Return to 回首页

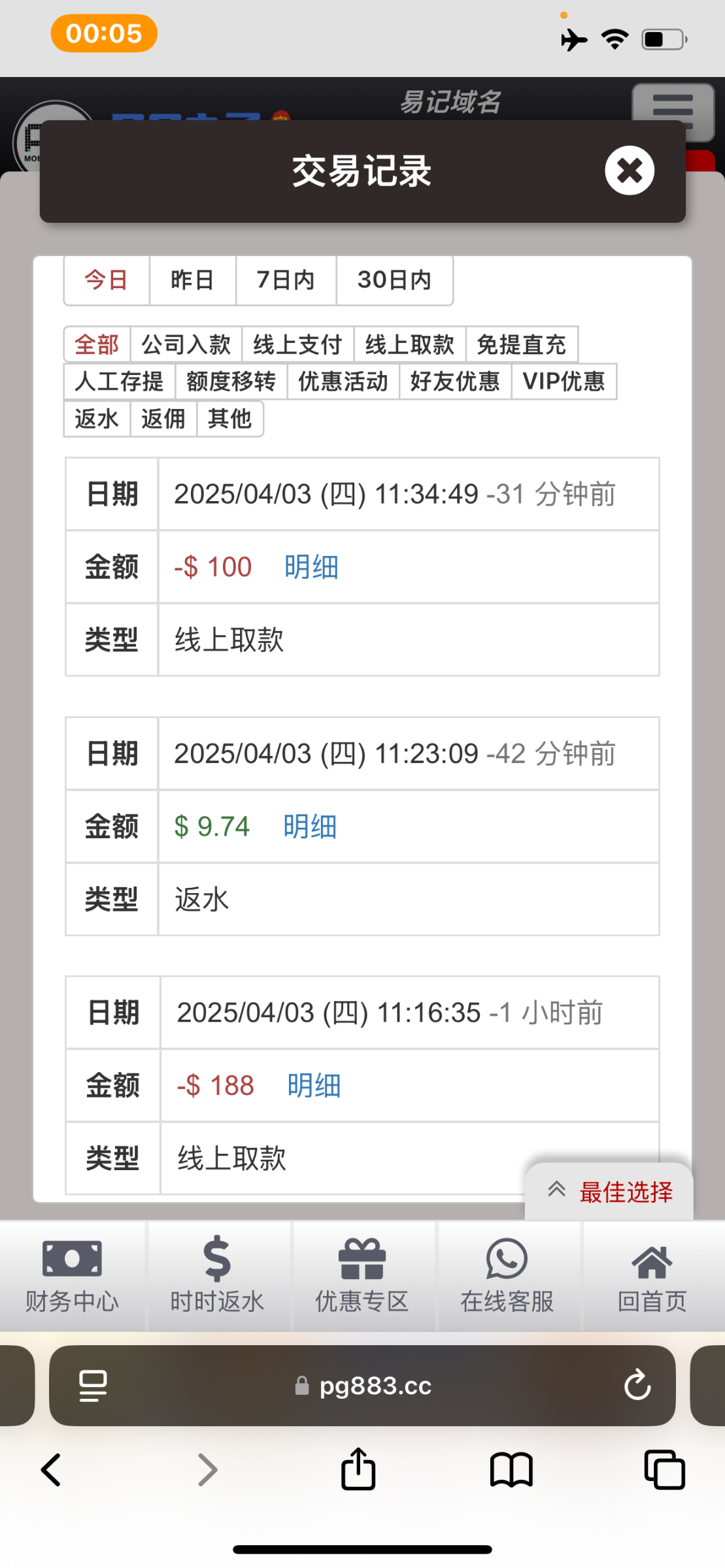(x=652, y=1275)
